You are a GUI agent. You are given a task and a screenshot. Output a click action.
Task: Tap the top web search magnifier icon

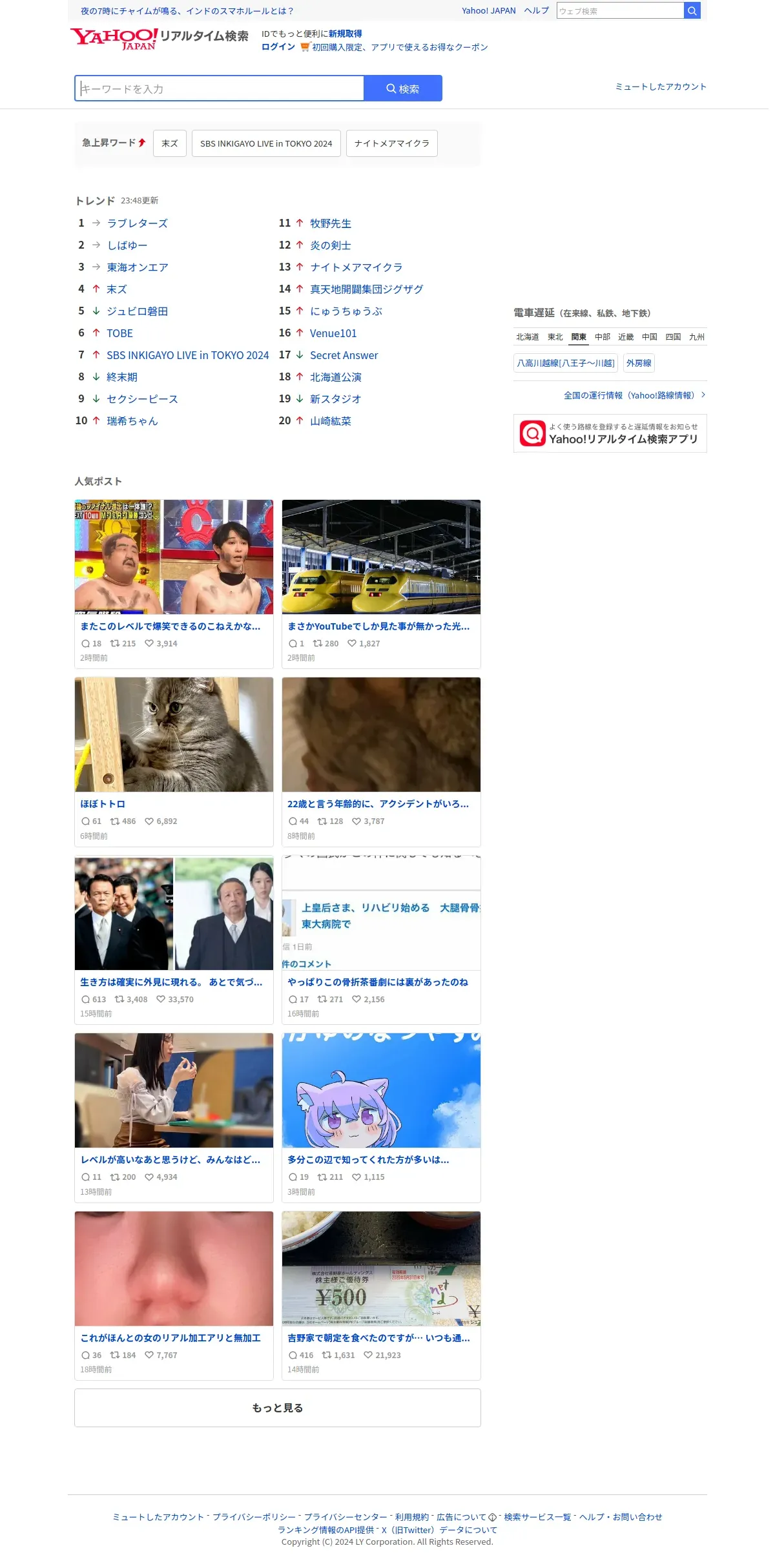(x=692, y=10)
